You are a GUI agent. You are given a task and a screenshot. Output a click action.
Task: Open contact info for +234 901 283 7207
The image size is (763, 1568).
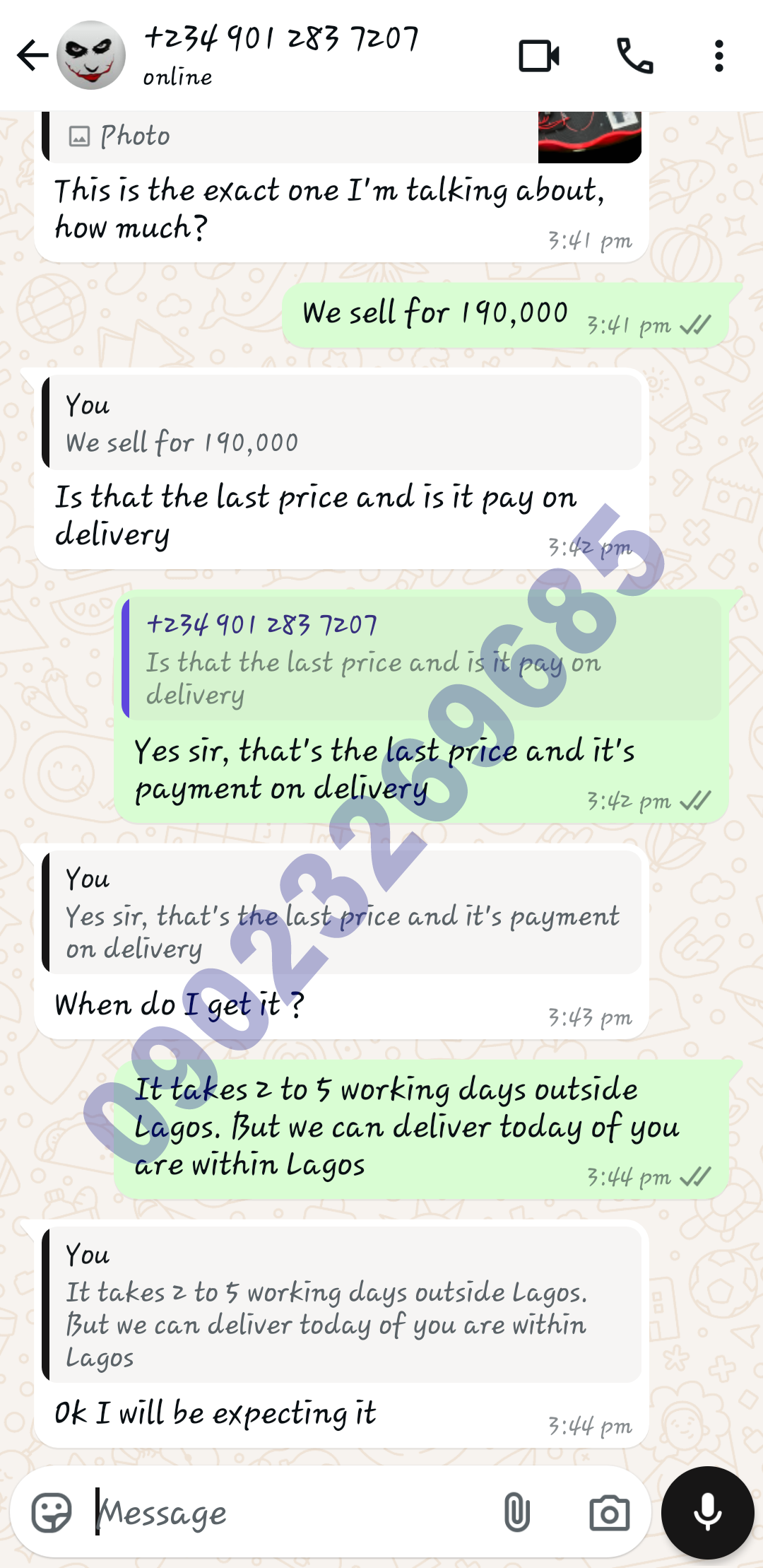click(x=283, y=53)
